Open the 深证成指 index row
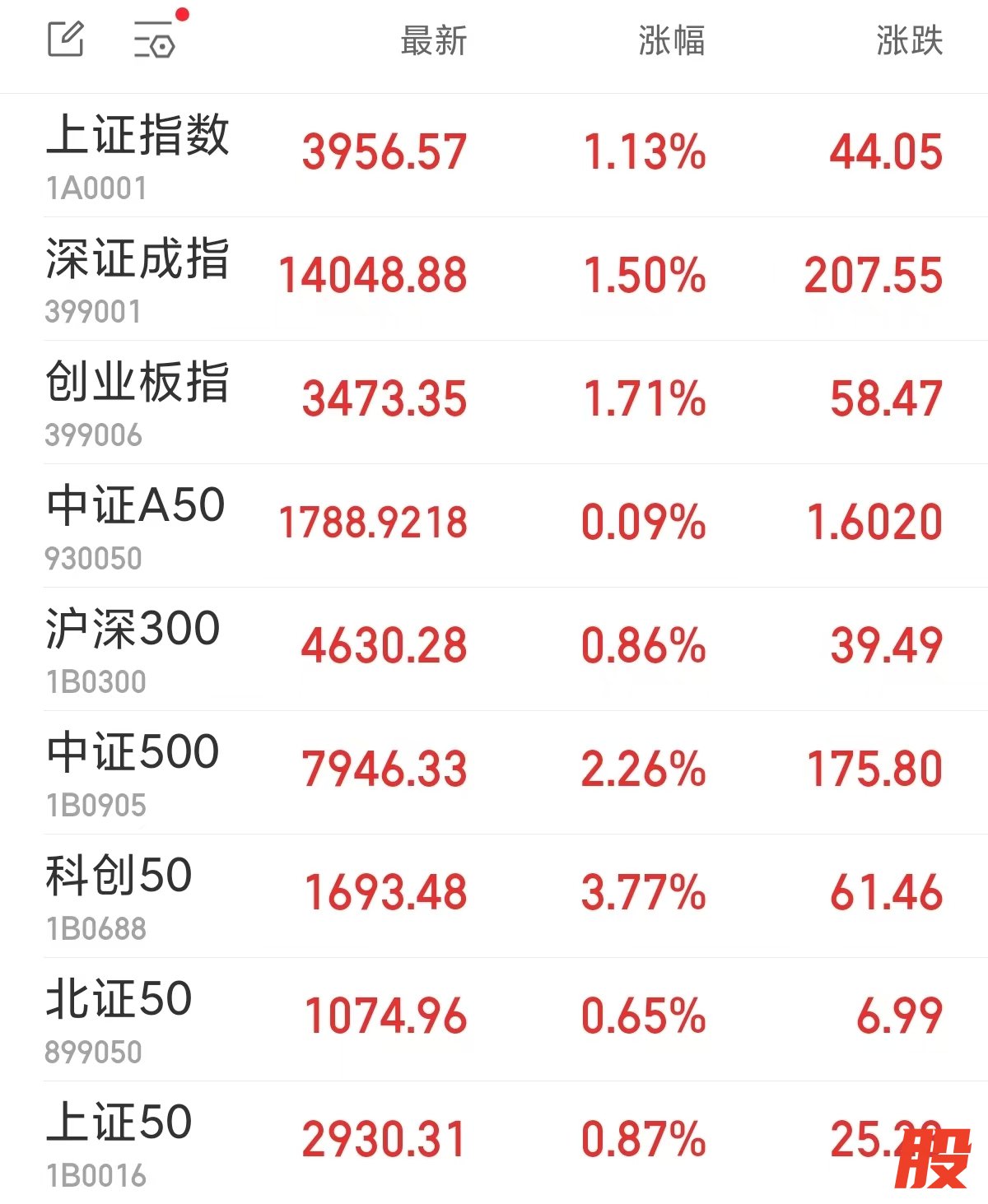Image resolution: width=988 pixels, height=1204 pixels. 494,279
